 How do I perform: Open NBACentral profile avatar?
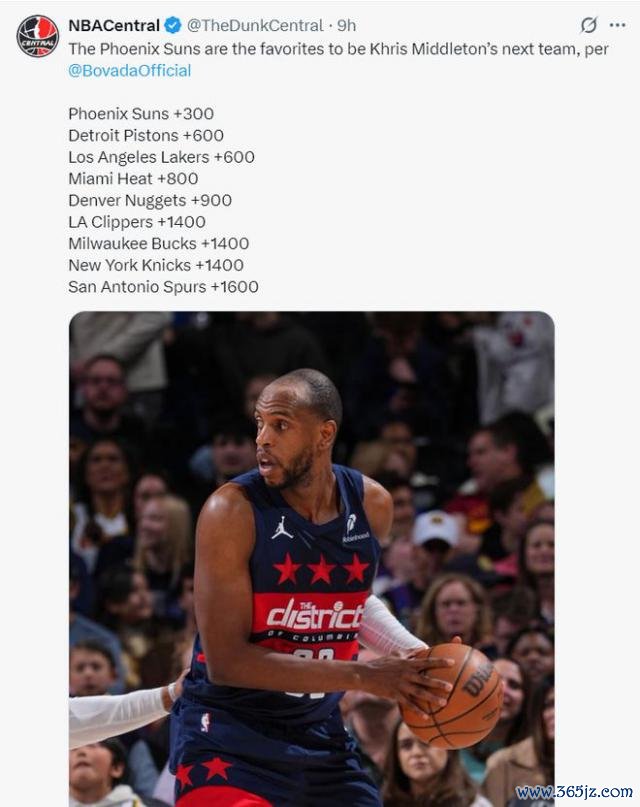(37, 36)
